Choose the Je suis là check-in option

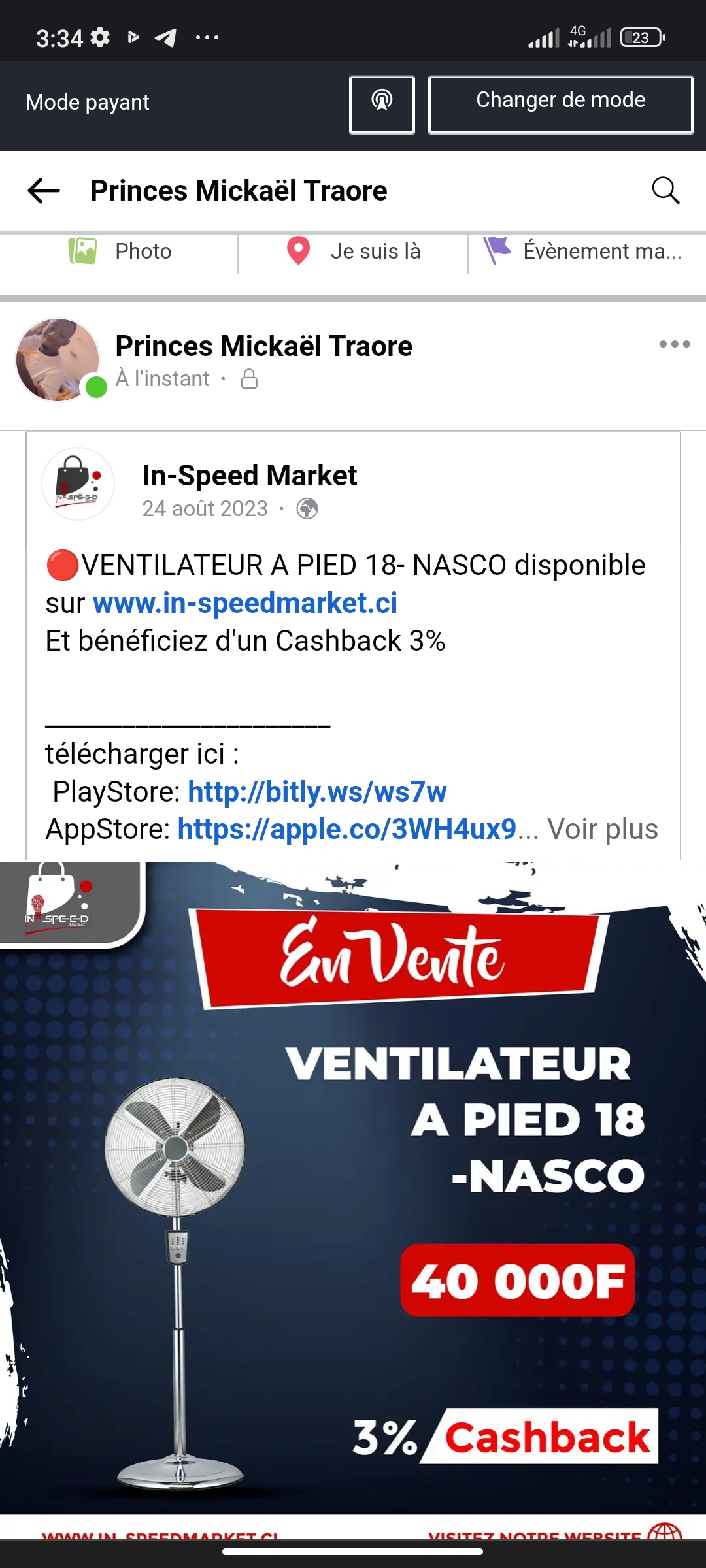tap(354, 252)
